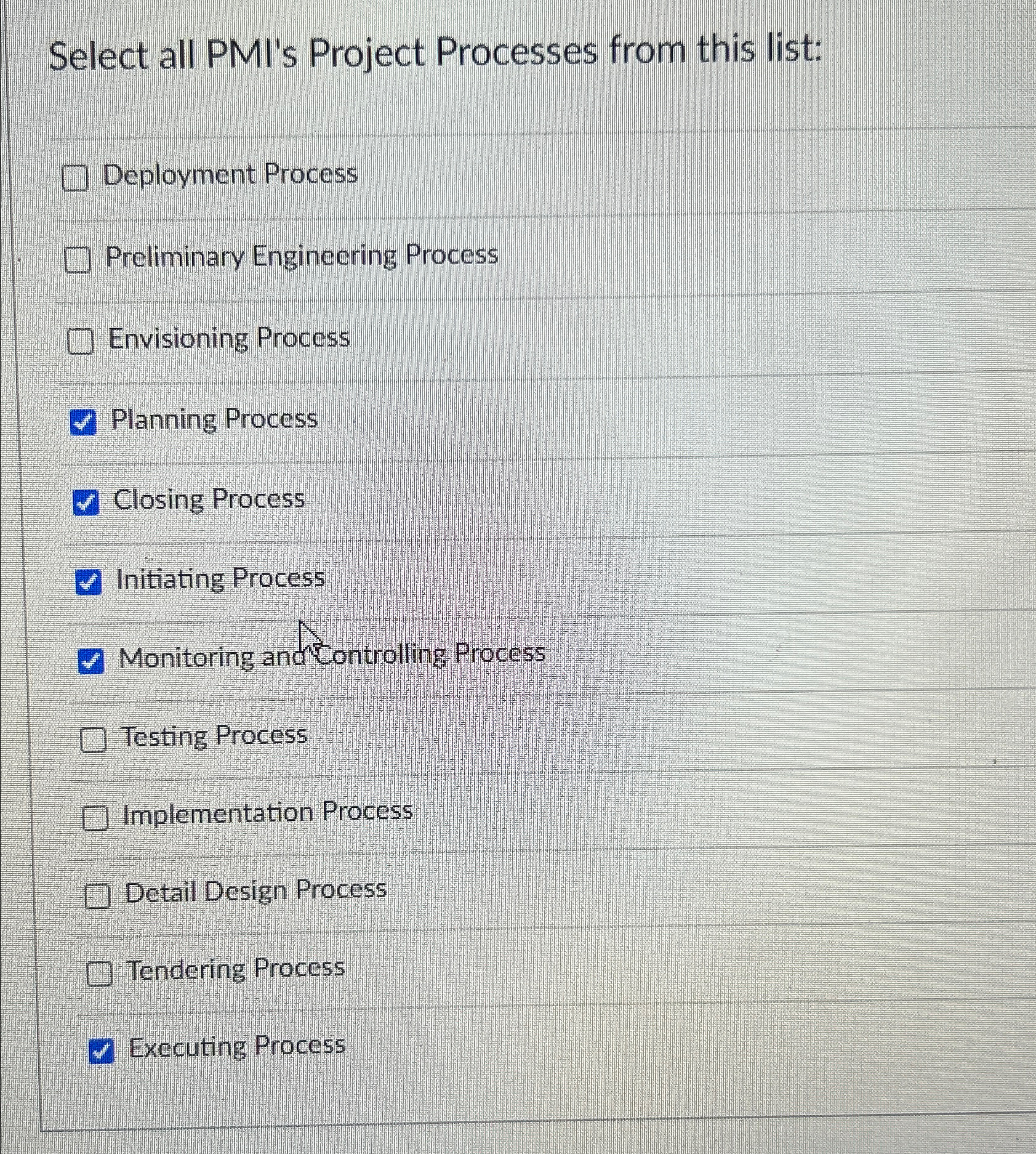Toggle the Deployment Process selection
Image resolution: width=1036 pixels, height=1154 pixels.
tap(76, 177)
